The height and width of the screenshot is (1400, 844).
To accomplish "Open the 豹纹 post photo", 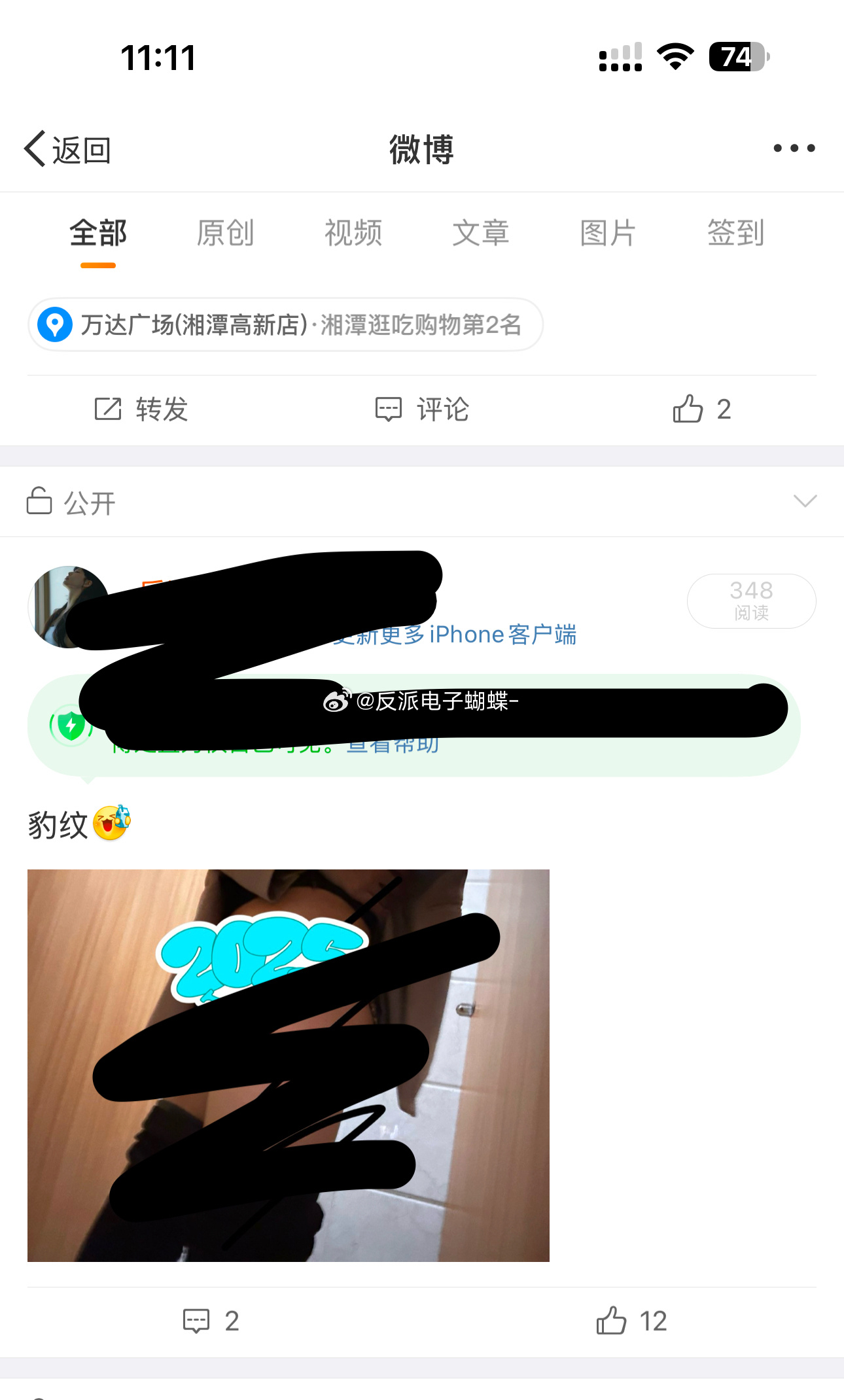I will [x=288, y=1065].
